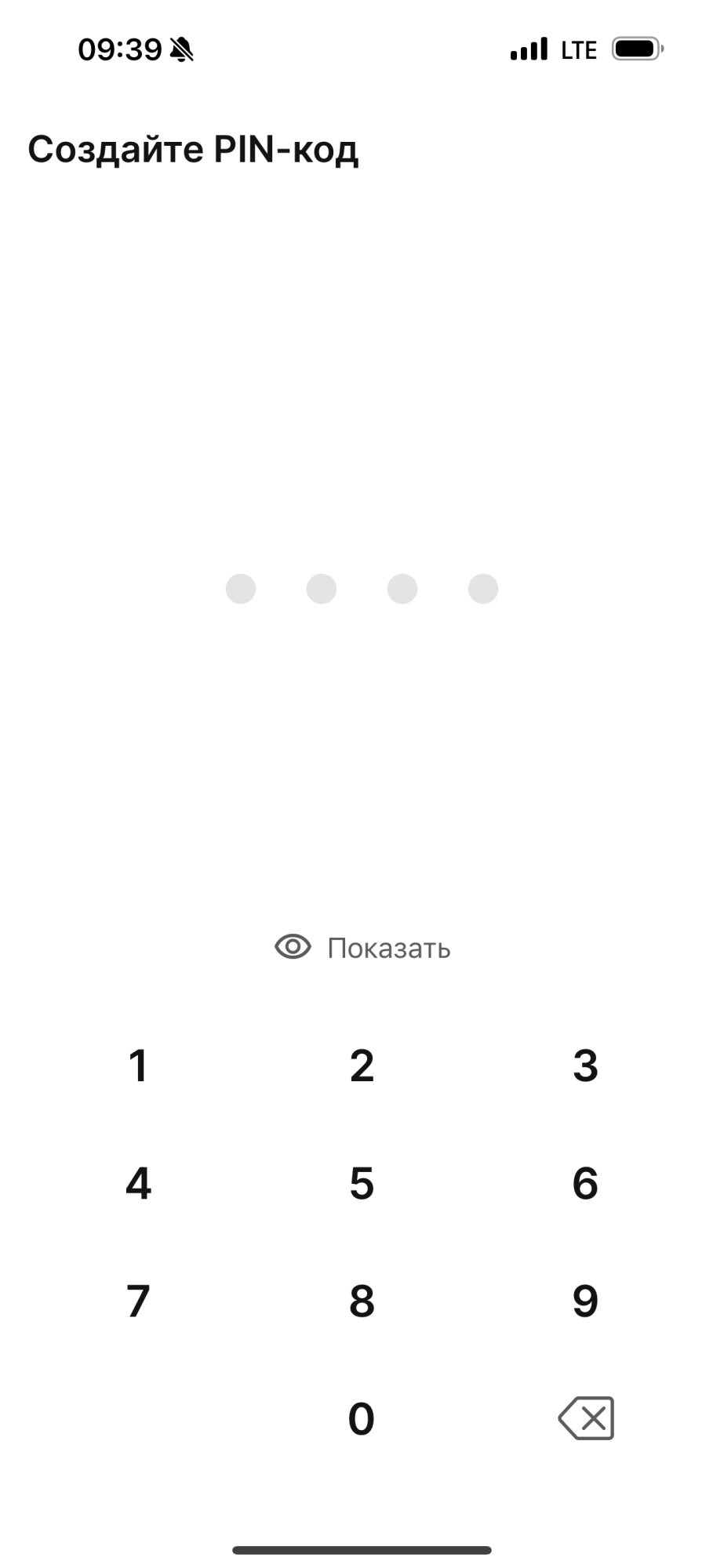Tap Показать to reveal the PIN
The width and height of the screenshot is (724, 1568).
[362, 948]
